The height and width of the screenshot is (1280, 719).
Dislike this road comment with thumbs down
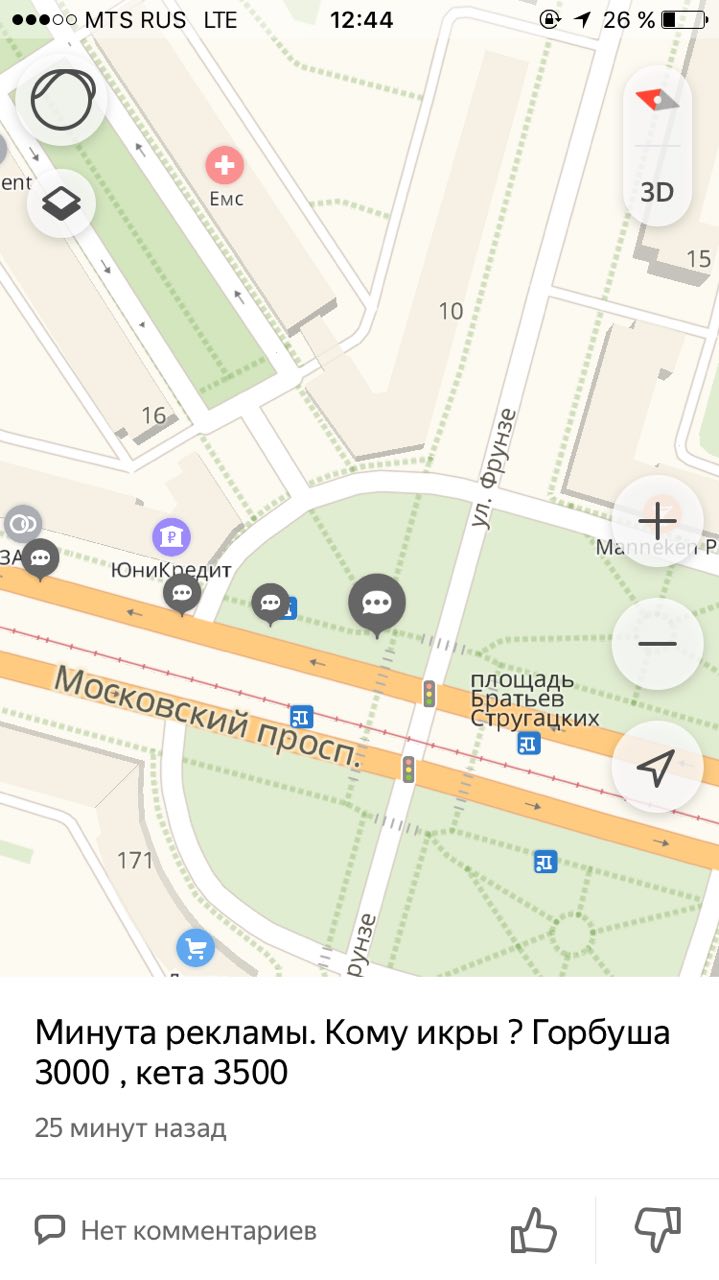point(658,1229)
